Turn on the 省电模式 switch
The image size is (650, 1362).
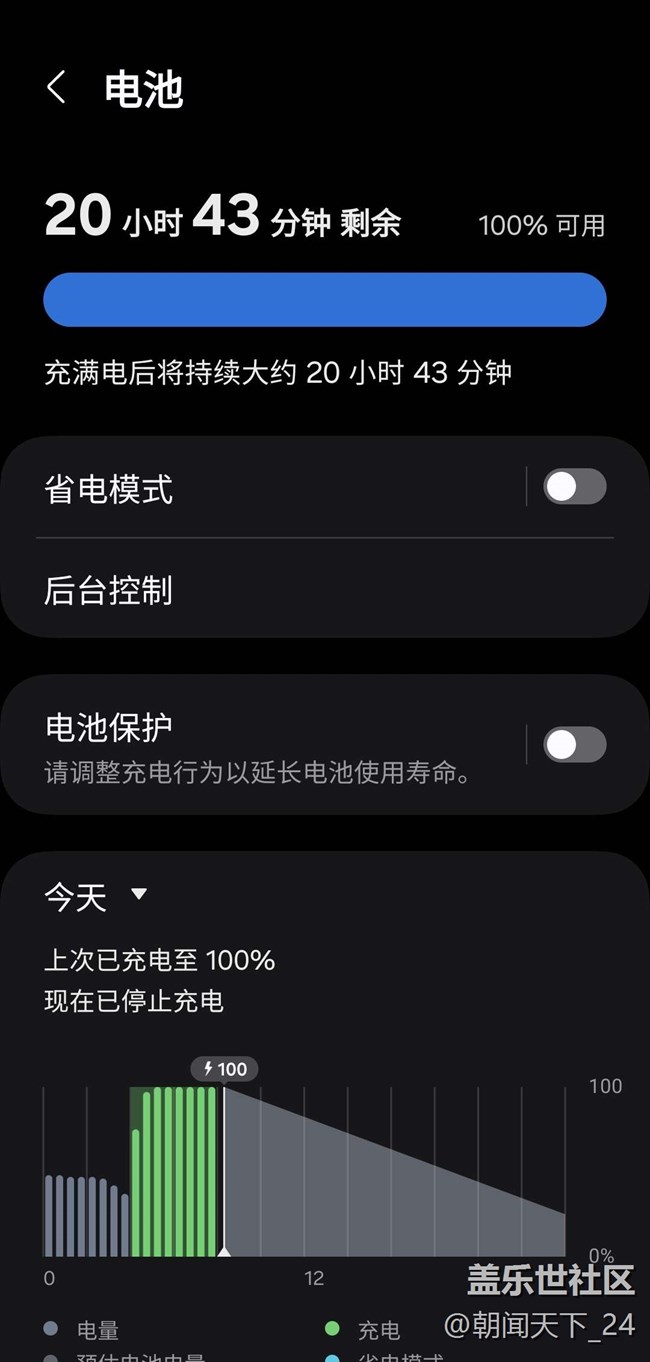pos(575,487)
